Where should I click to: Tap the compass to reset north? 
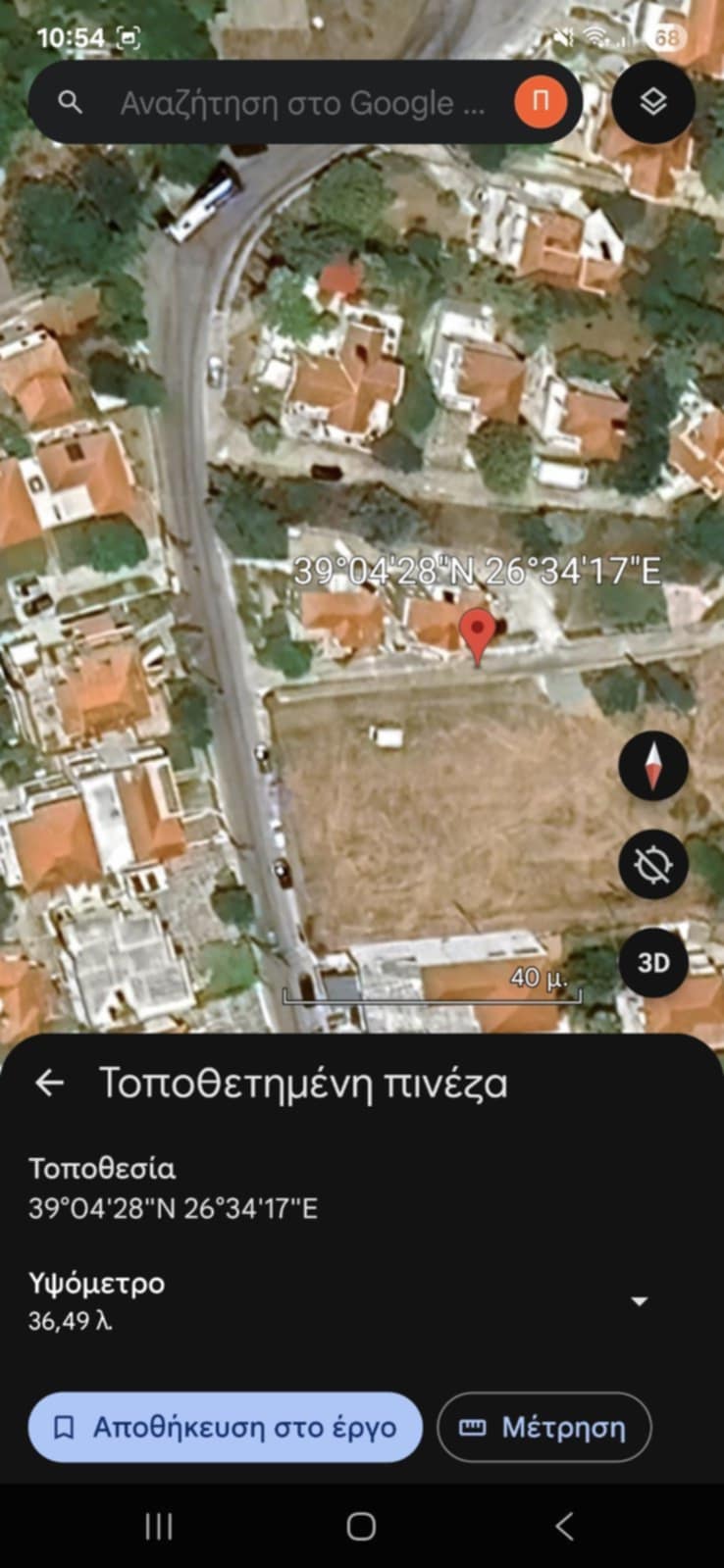653,766
